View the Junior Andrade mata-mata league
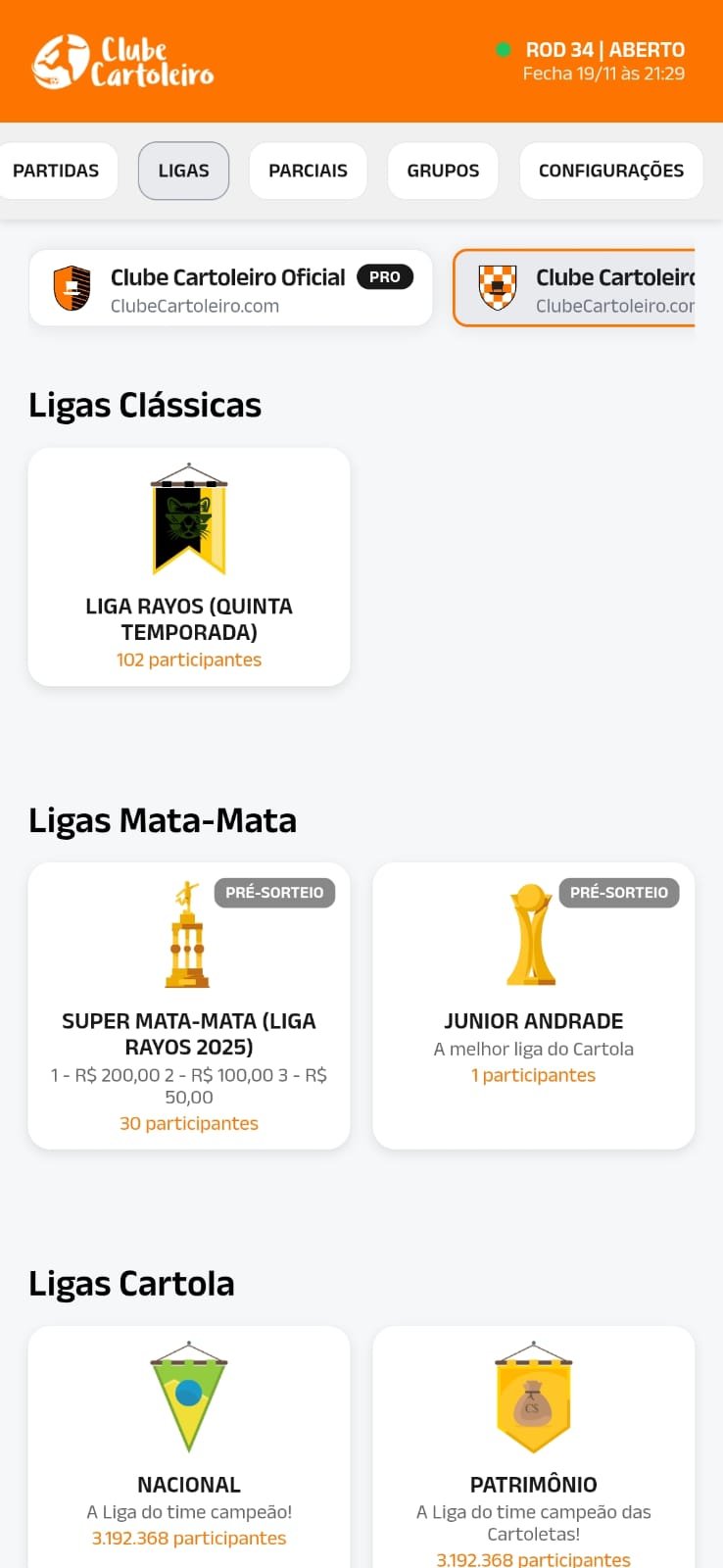 click(533, 1004)
